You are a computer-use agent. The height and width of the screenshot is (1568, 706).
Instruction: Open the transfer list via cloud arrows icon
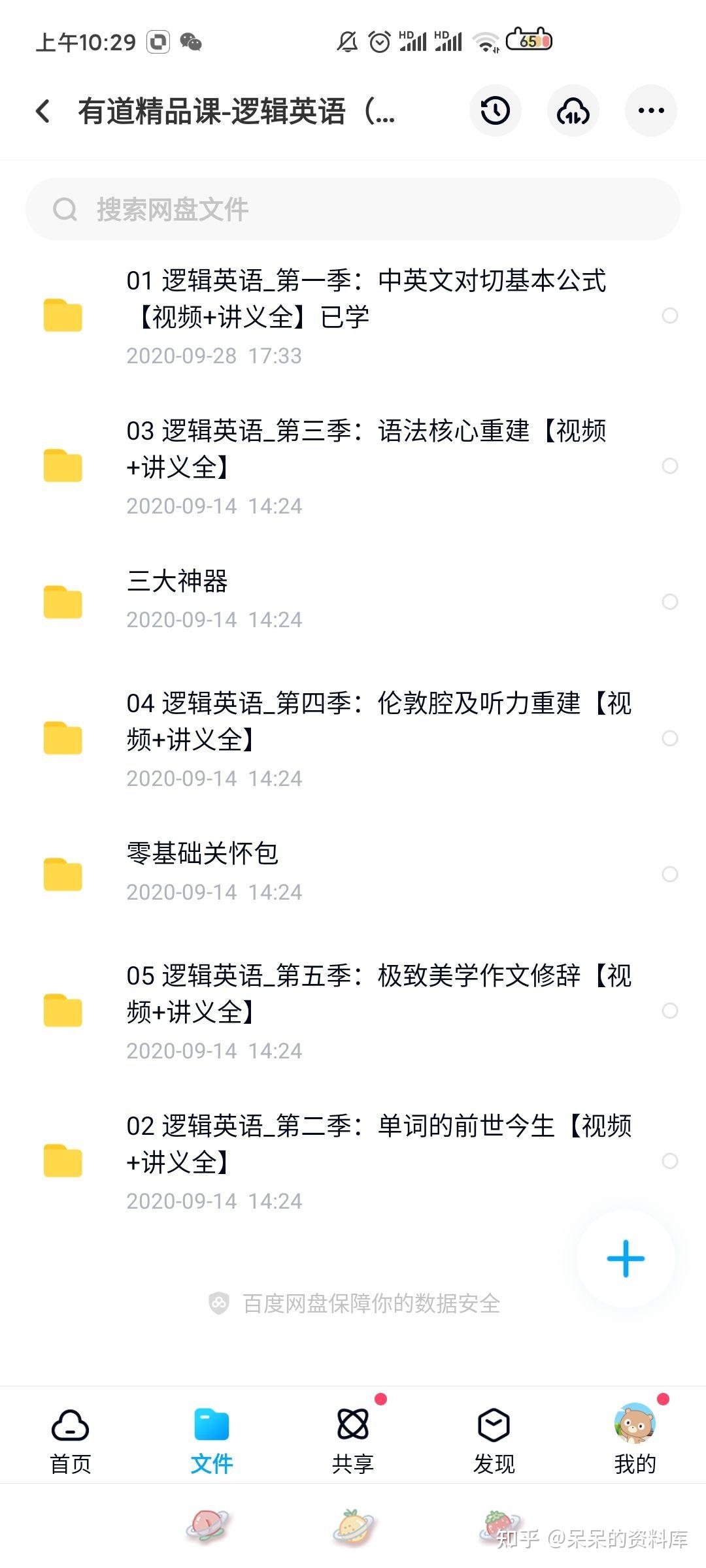click(573, 111)
